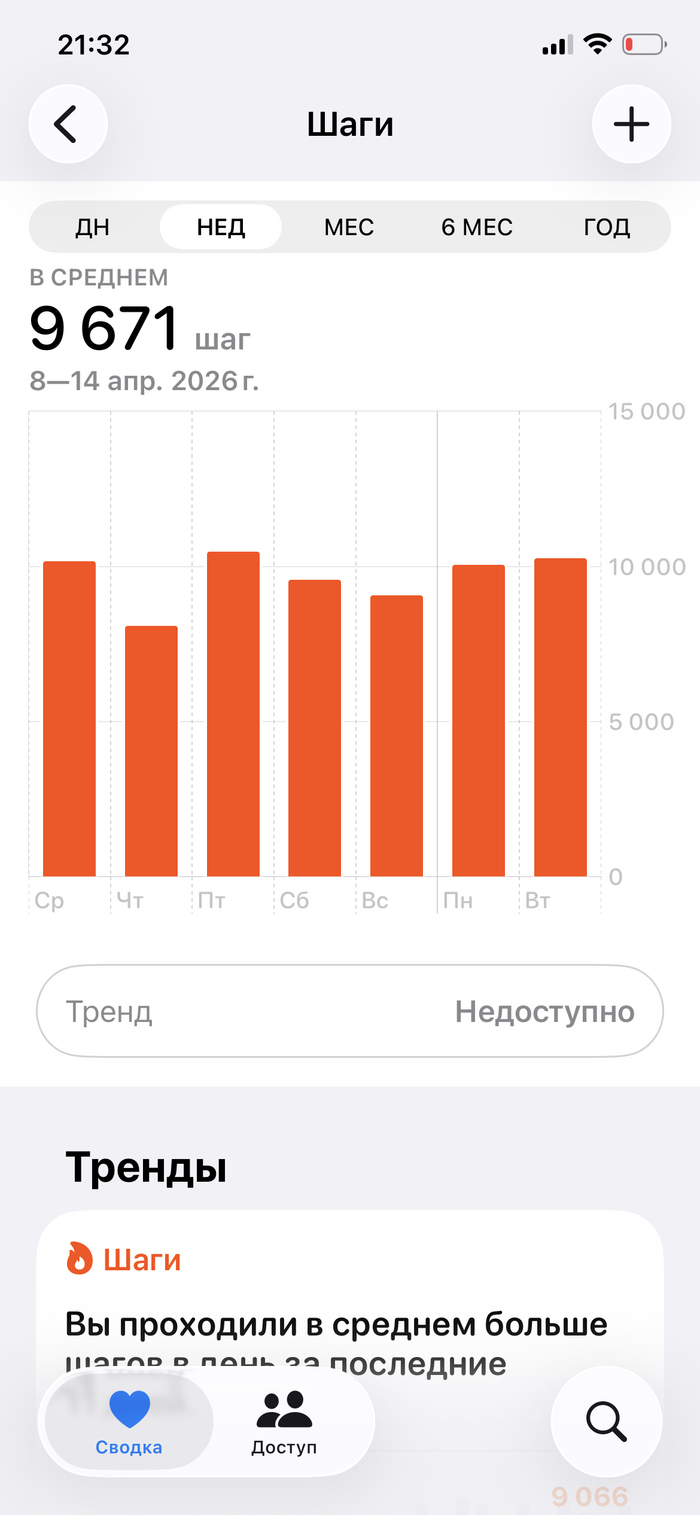Add step data with the plus button

(631, 125)
